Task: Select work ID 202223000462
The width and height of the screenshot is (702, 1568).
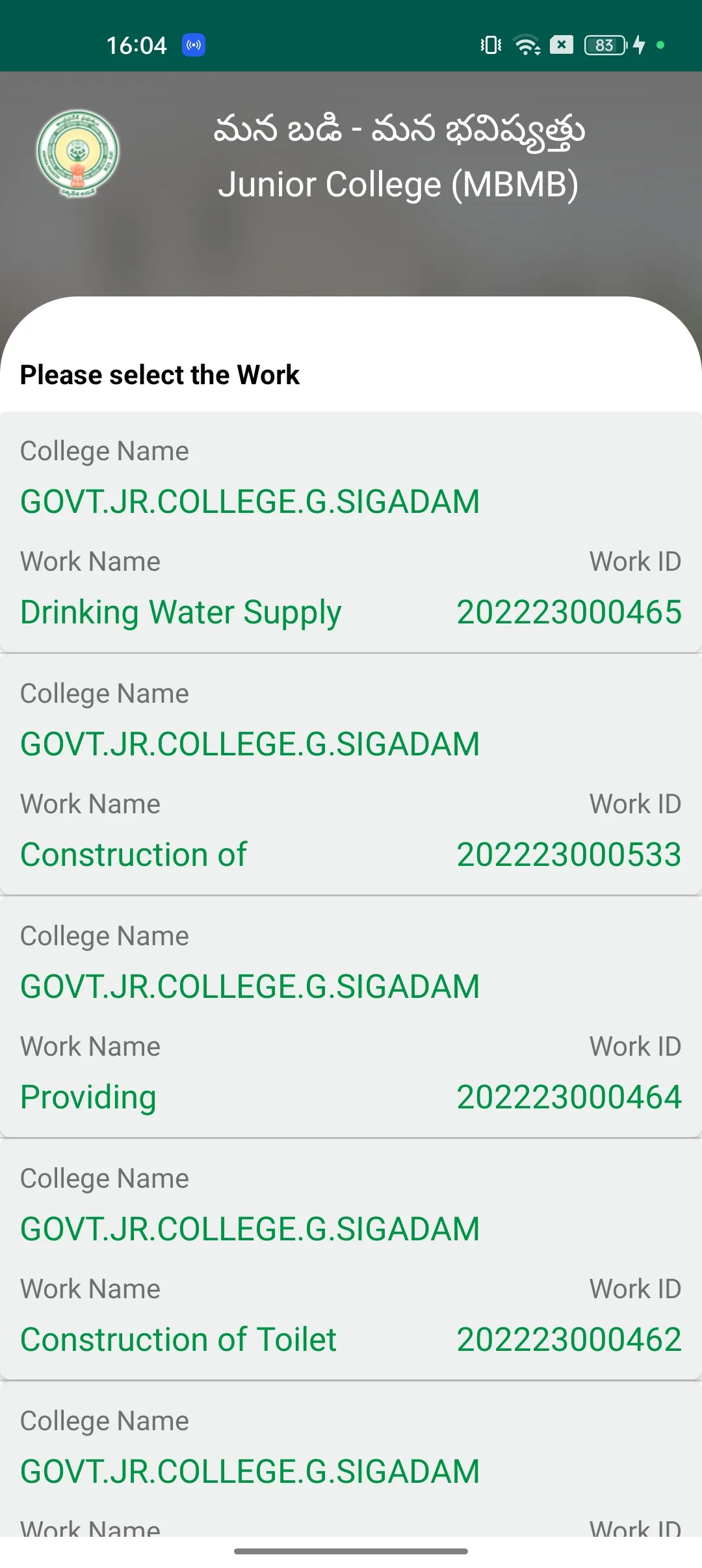Action: click(569, 1339)
